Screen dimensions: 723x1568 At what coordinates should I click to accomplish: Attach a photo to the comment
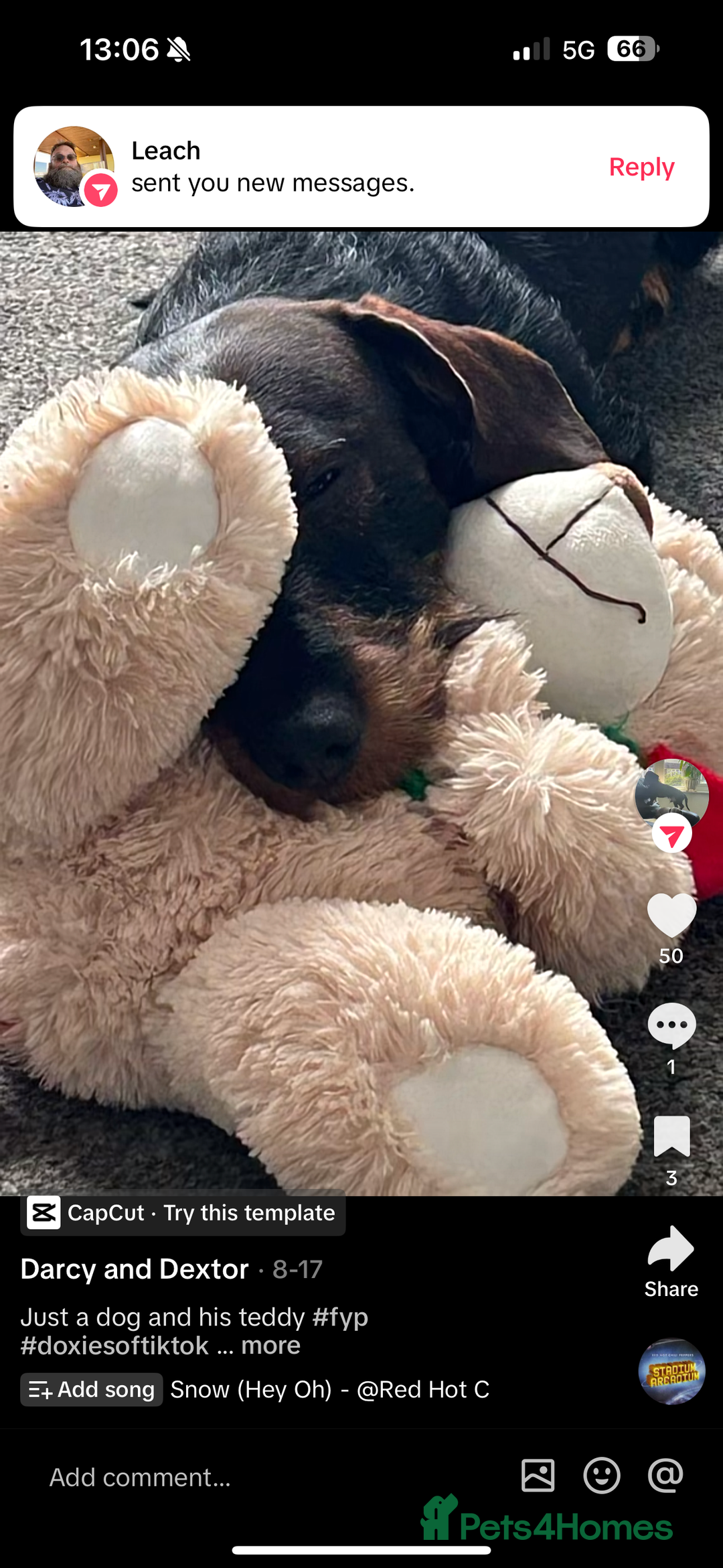(538, 1476)
